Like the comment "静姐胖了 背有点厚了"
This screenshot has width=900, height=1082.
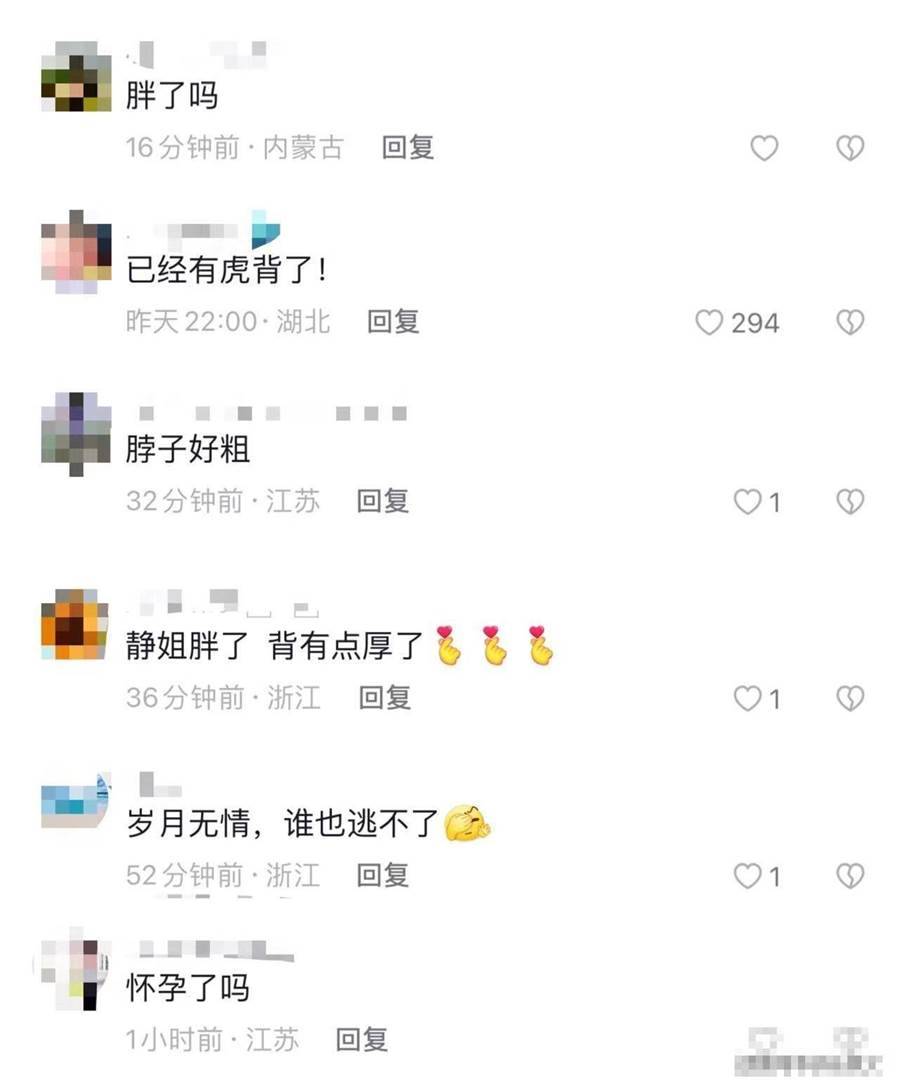747,698
